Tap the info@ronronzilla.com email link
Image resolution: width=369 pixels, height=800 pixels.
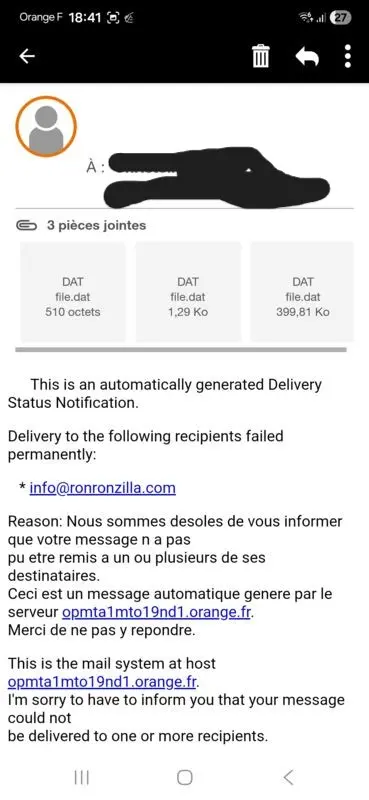pos(103,488)
